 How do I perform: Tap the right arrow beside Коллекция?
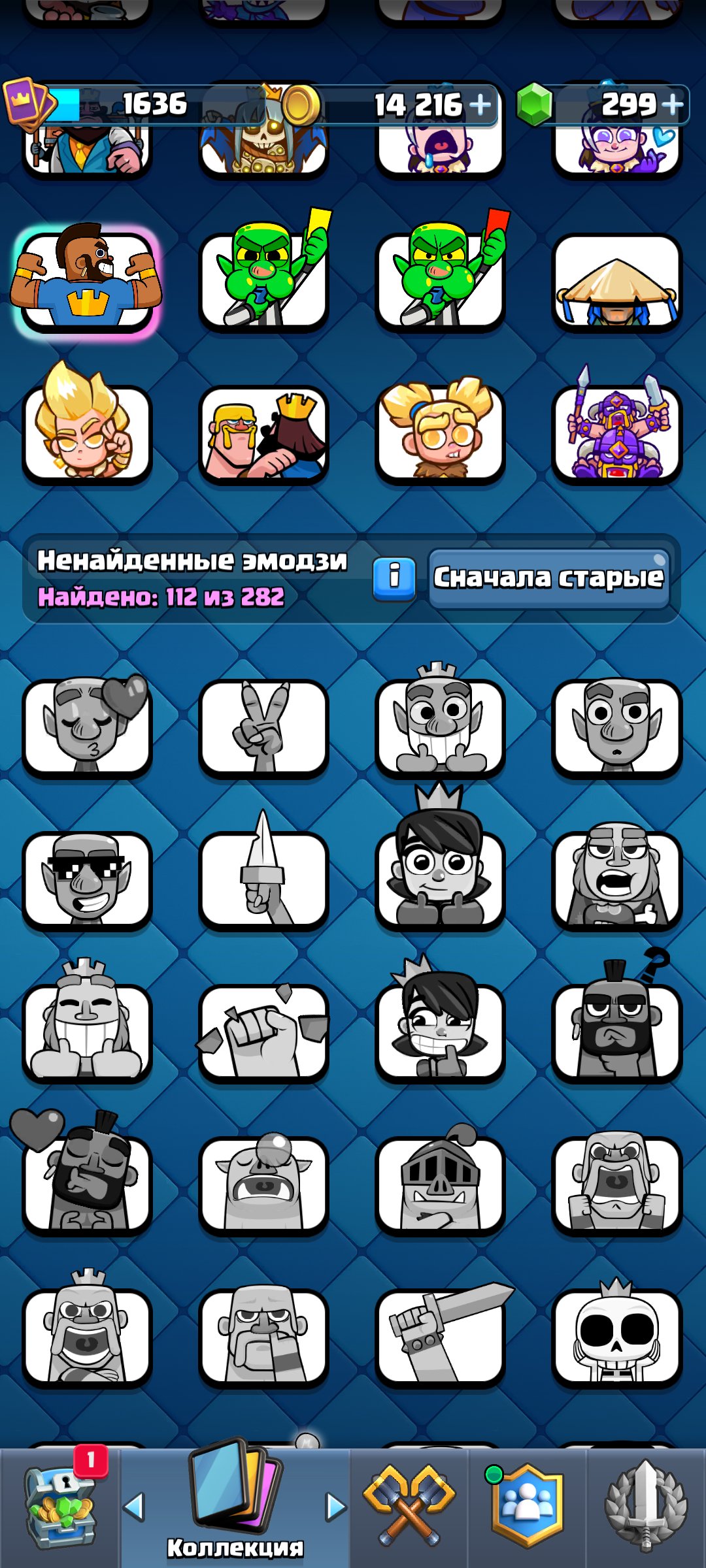(336, 1507)
